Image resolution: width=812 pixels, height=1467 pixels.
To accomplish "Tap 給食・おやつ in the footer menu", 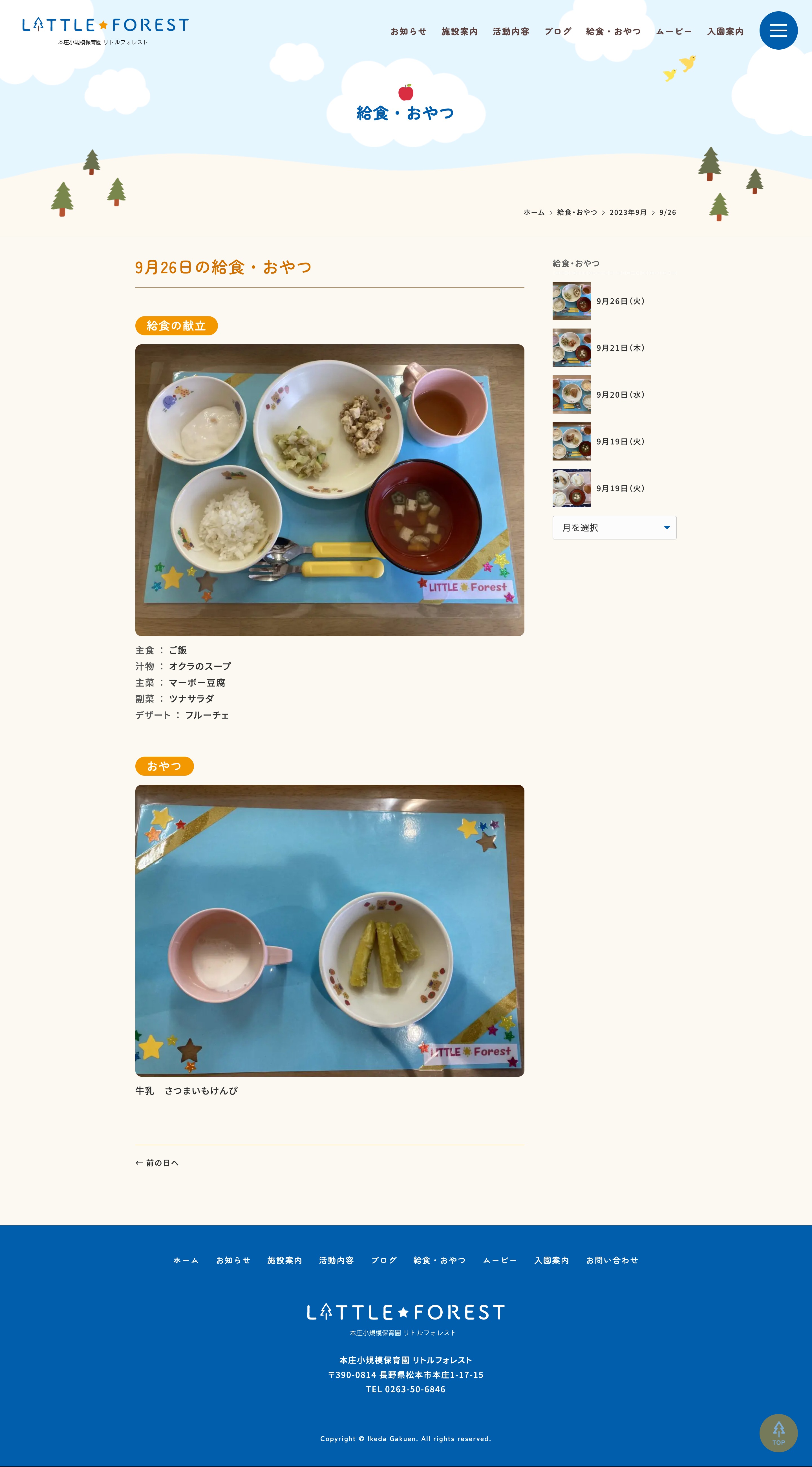I will (x=439, y=1260).
